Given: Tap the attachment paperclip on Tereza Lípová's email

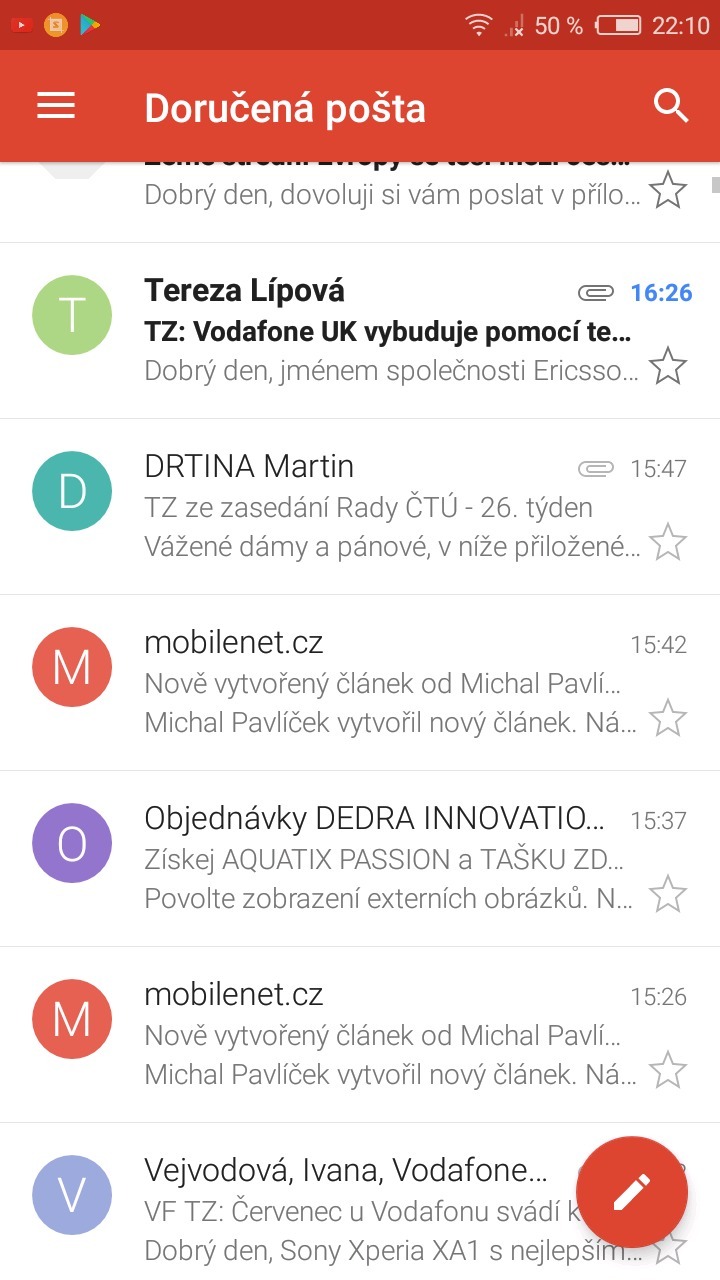Looking at the screenshot, I should coord(595,291).
